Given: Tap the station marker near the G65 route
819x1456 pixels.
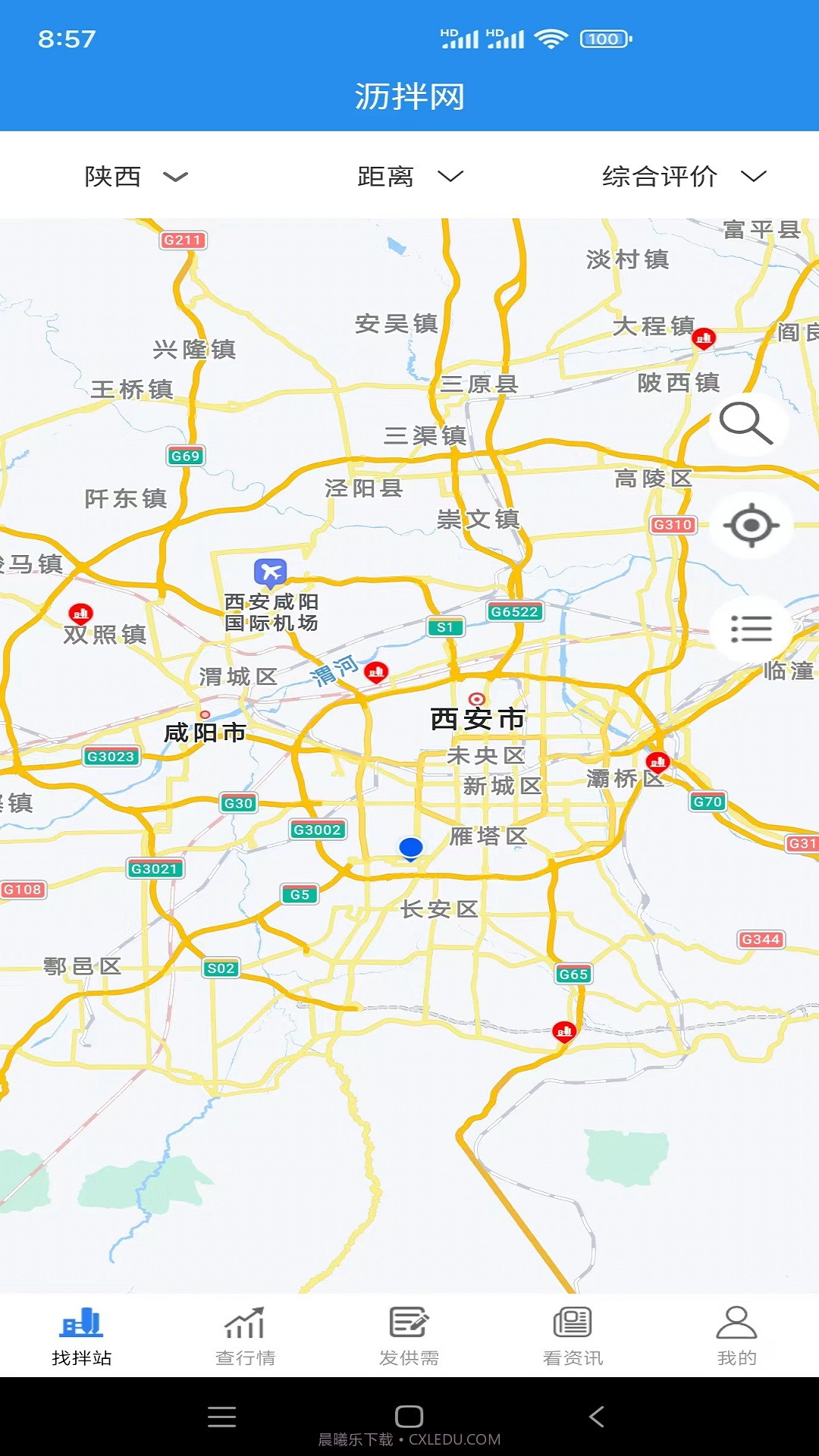Looking at the screenshot, I should pyautogui.click(x=564, y=1031).
